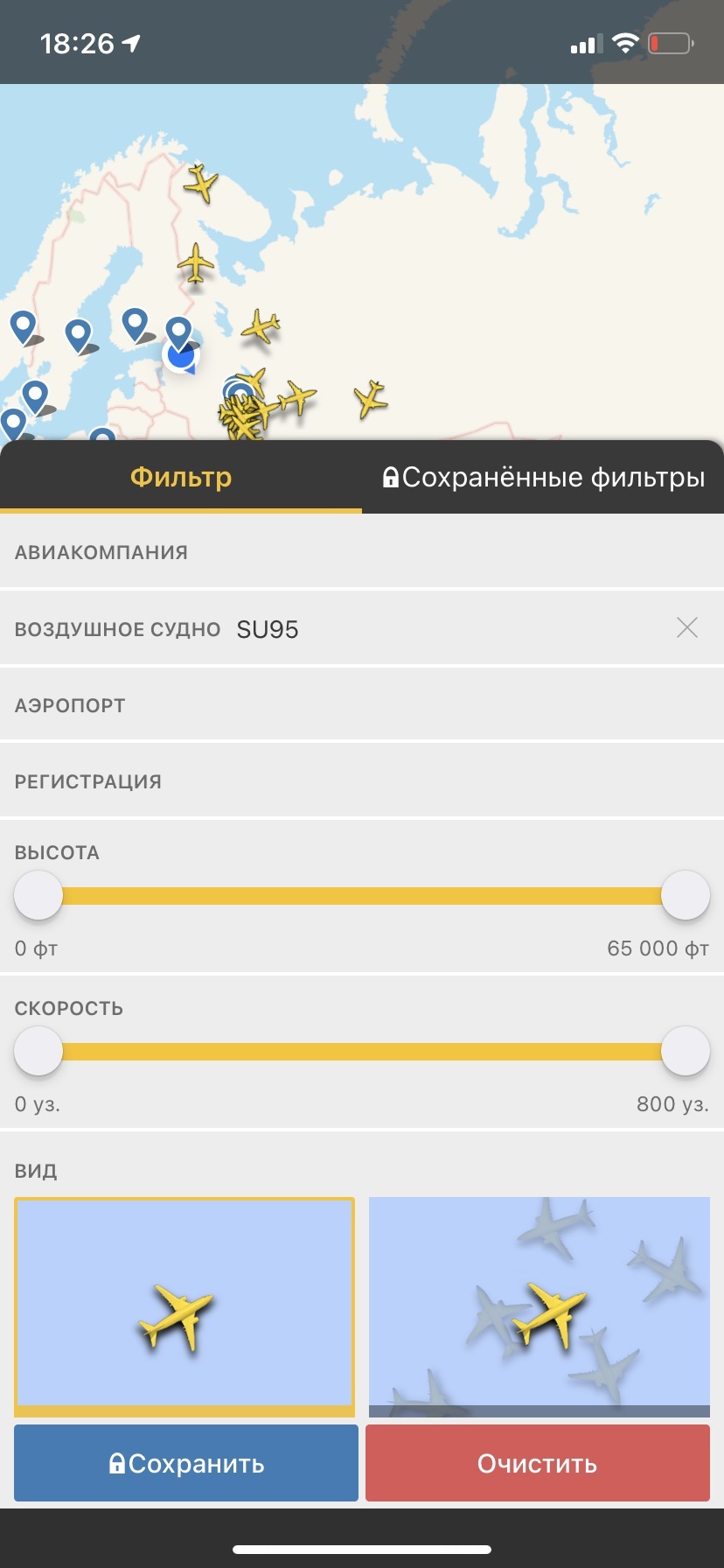This screenshot has width=724, height=1568.
Task: Open the Сохранённые фильтры tab
Action: (543, 477)
